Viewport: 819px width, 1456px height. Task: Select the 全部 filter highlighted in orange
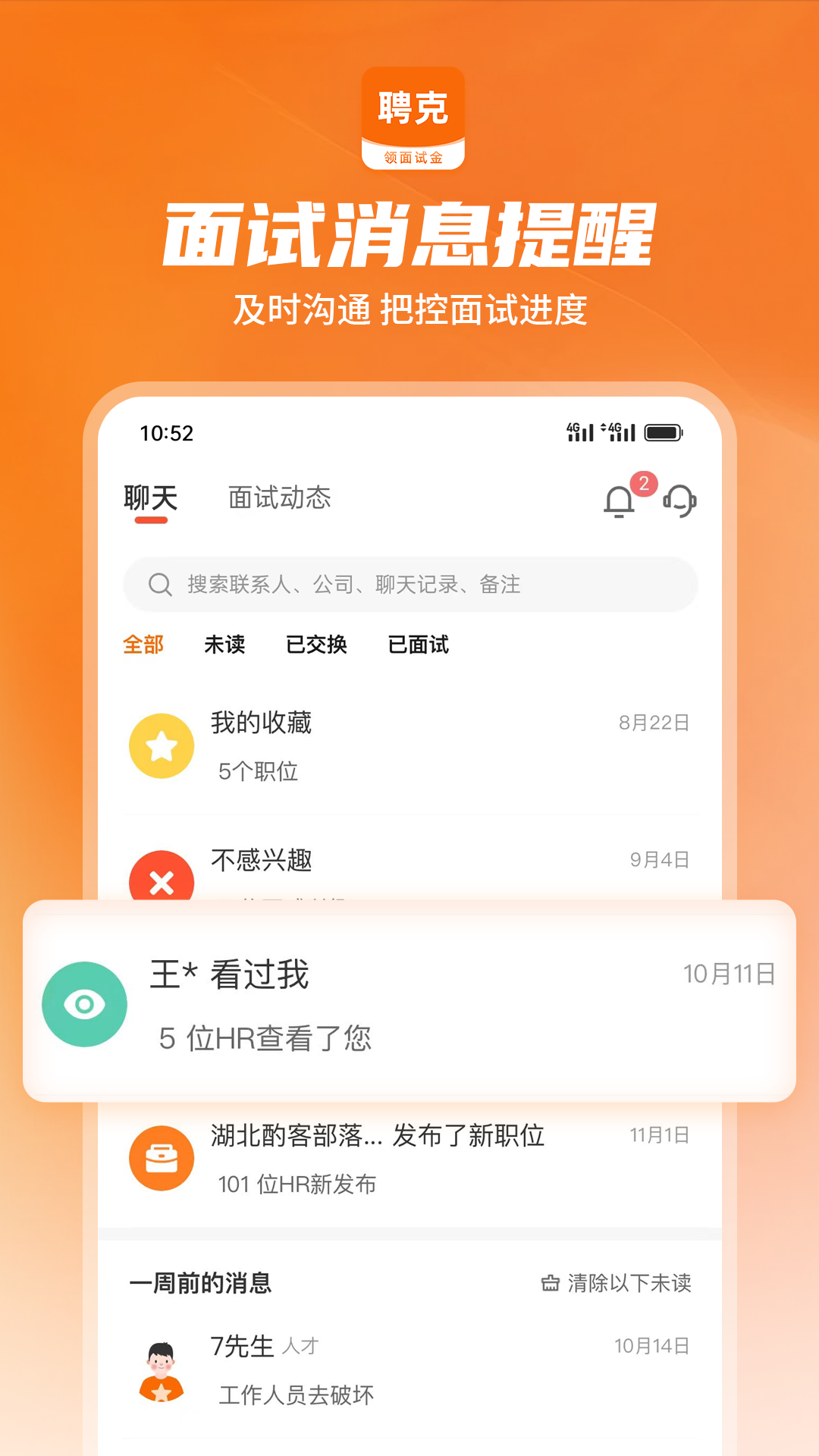tap(144, 645)
